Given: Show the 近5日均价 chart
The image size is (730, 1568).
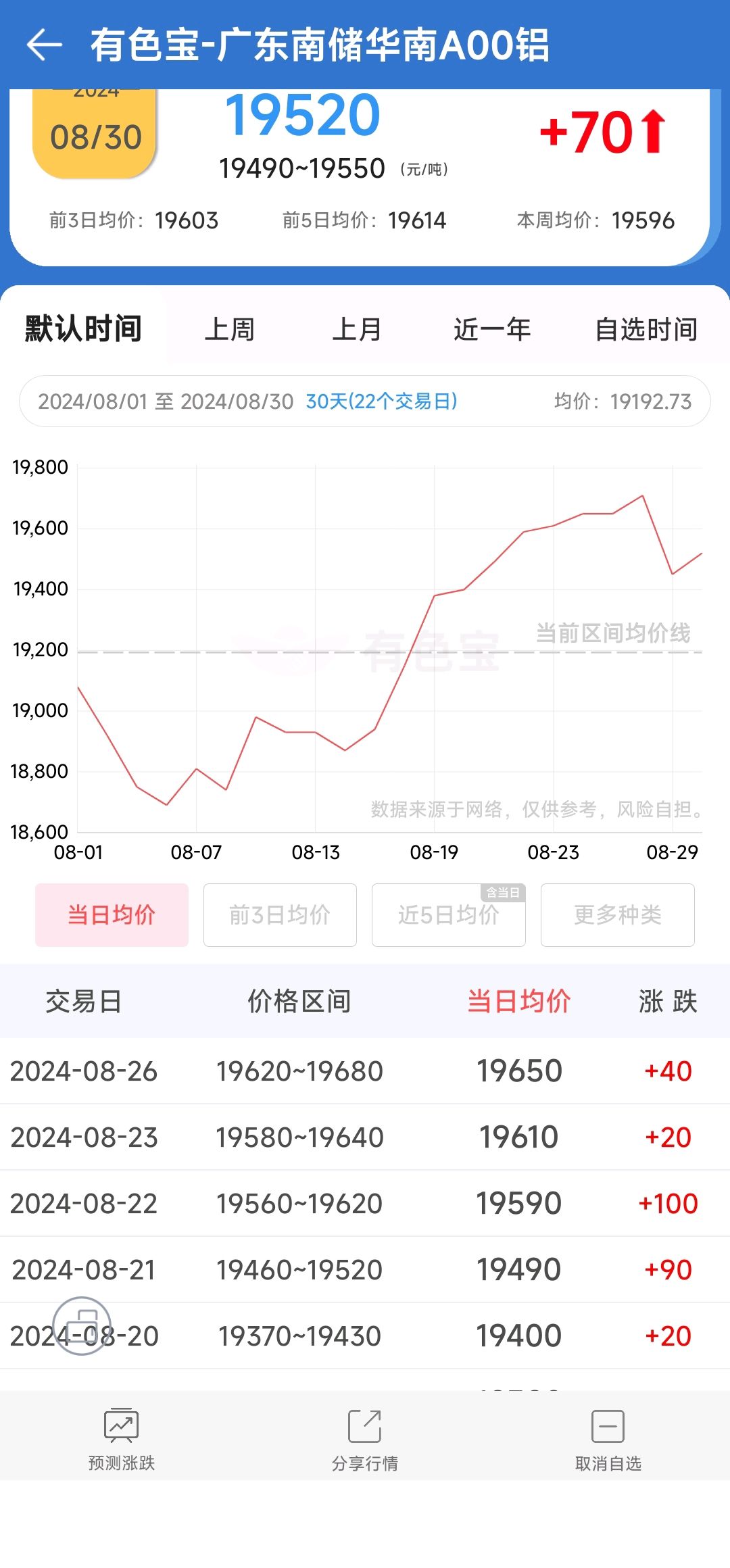Looking at the screenshot, I should point(449,914).
